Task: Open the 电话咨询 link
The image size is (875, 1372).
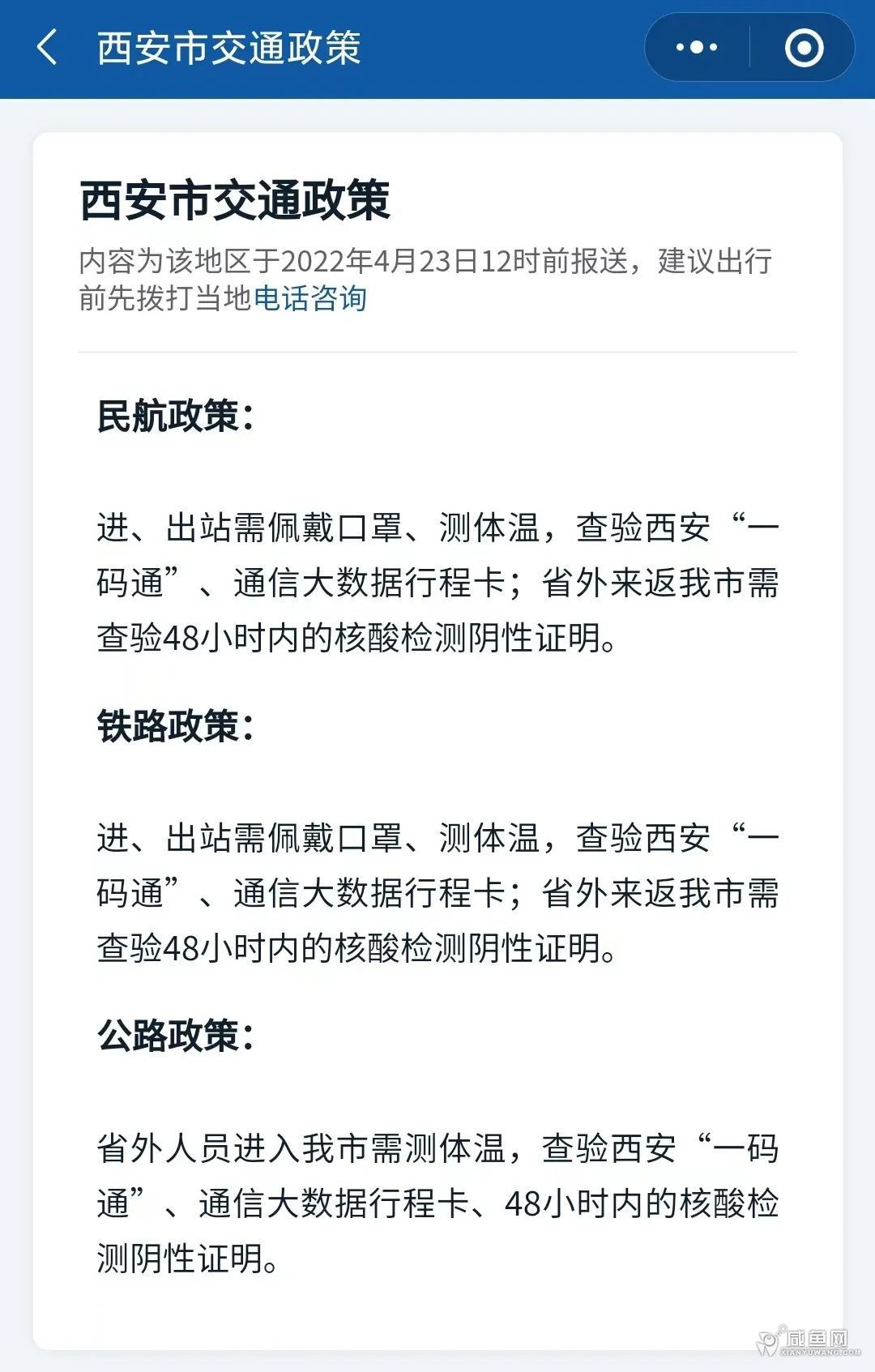Action: pyautogui.click(x=310, y=299)
